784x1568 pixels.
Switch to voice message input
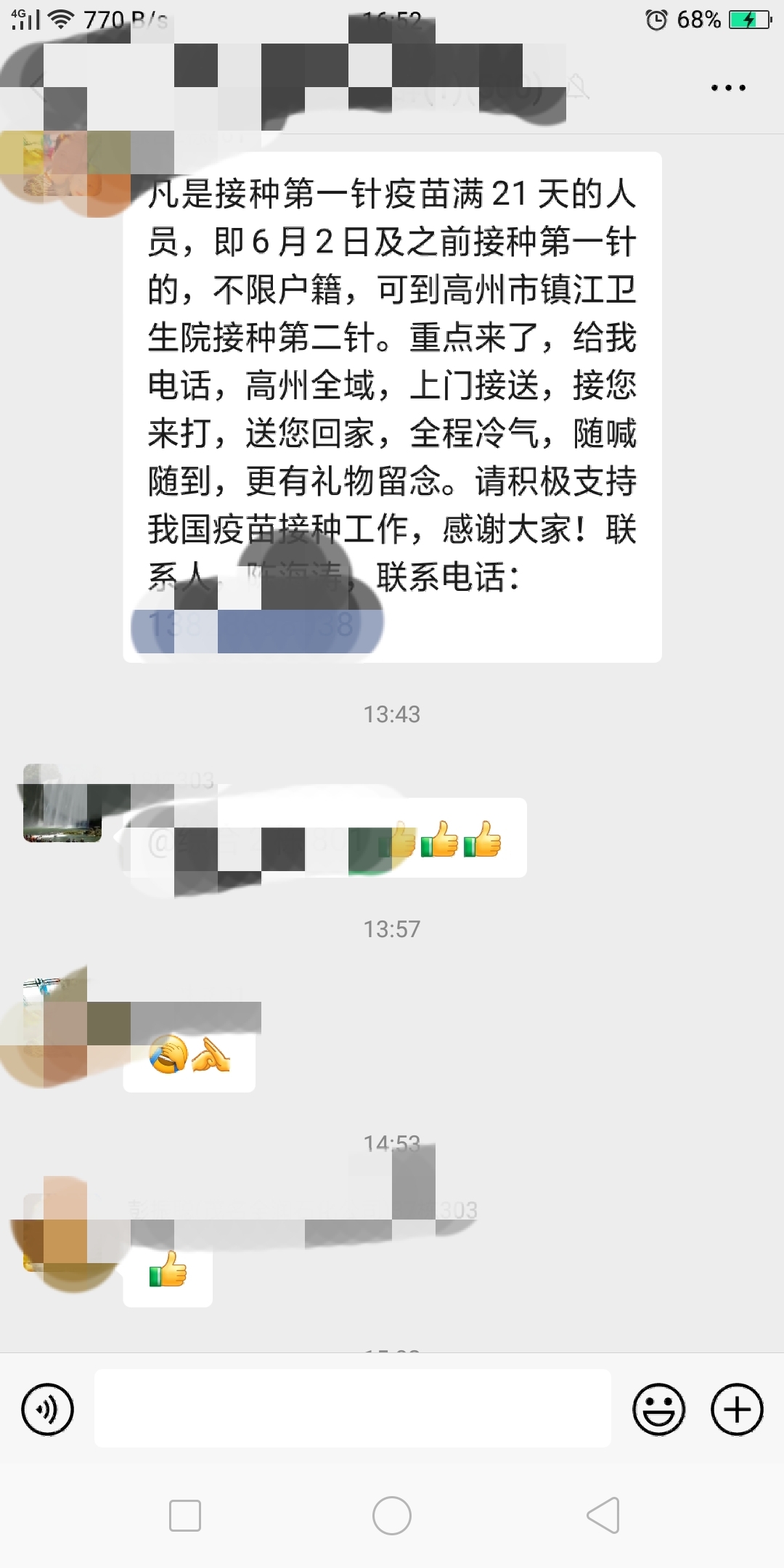coord(48,1410)
